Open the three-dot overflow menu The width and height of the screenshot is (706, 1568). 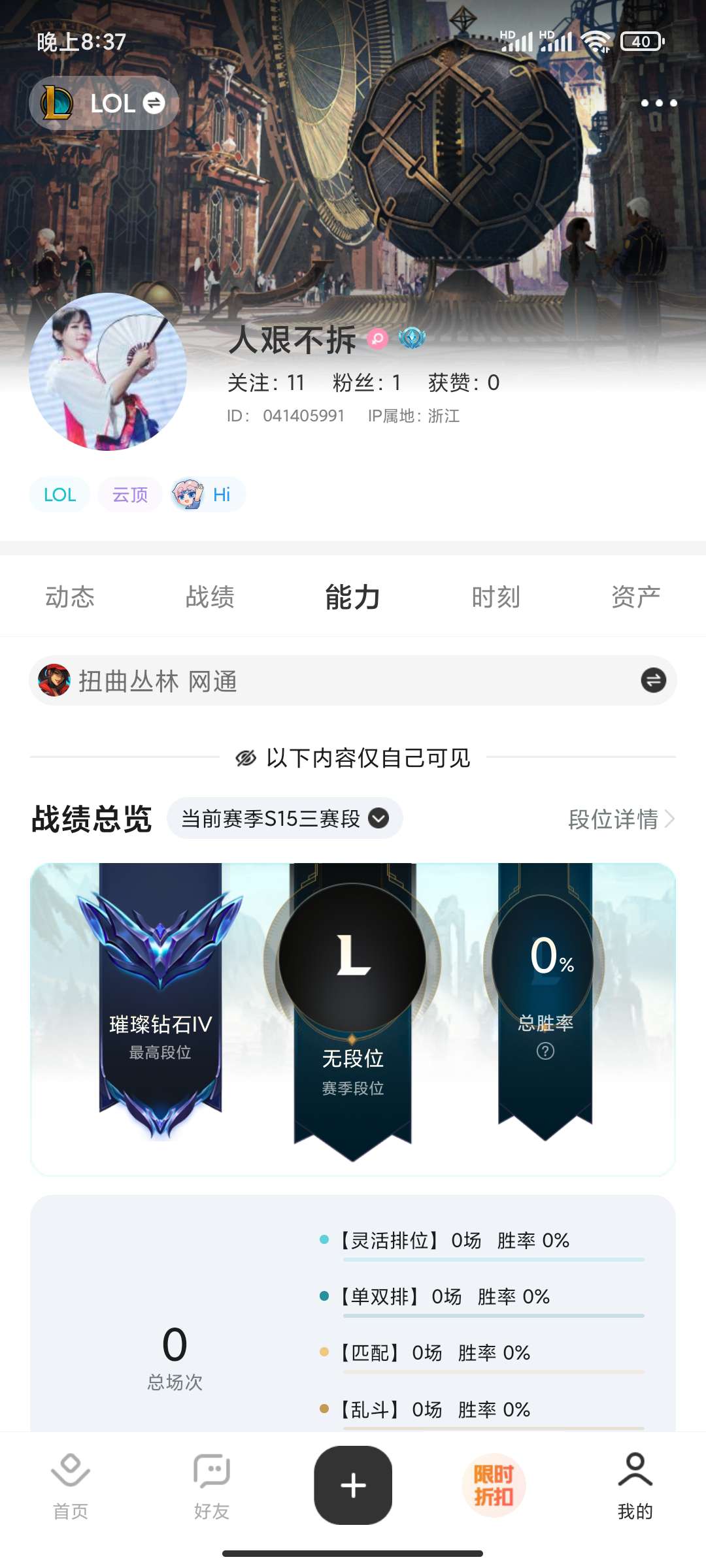[x=658, y=103]
